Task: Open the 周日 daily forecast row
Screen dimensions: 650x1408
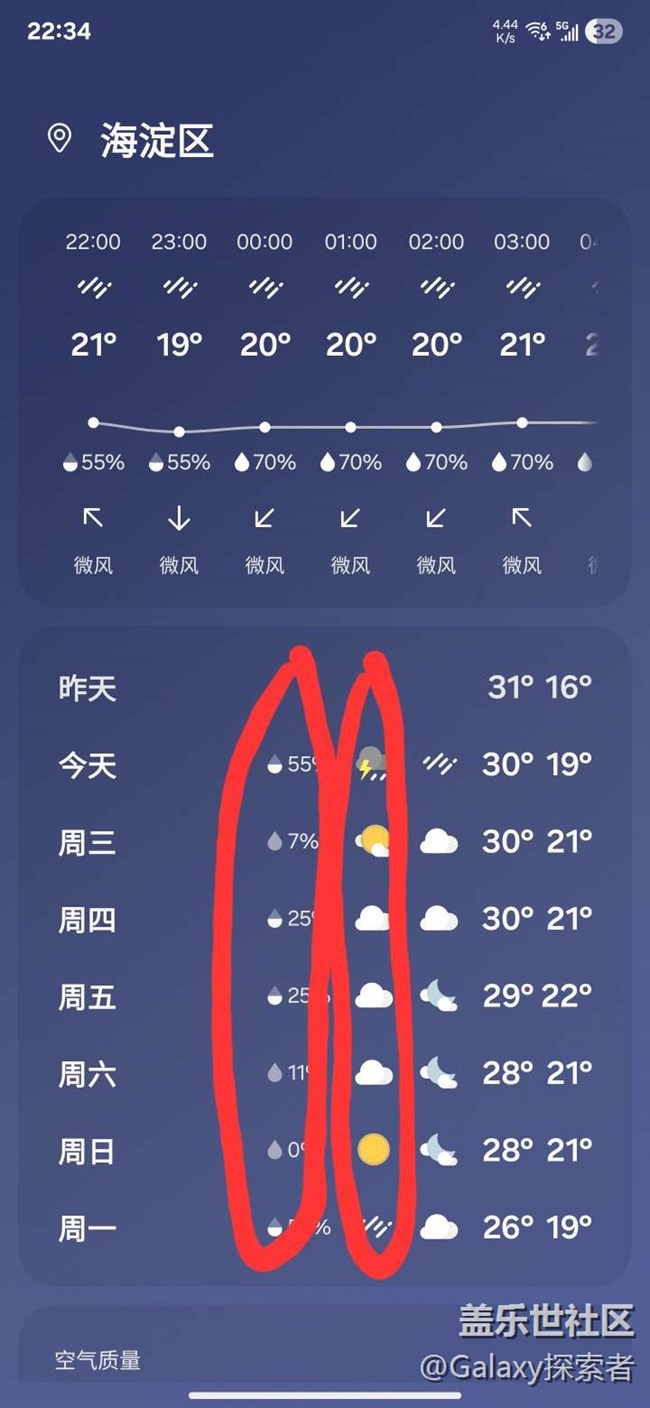Action: tap(325, 1150)
